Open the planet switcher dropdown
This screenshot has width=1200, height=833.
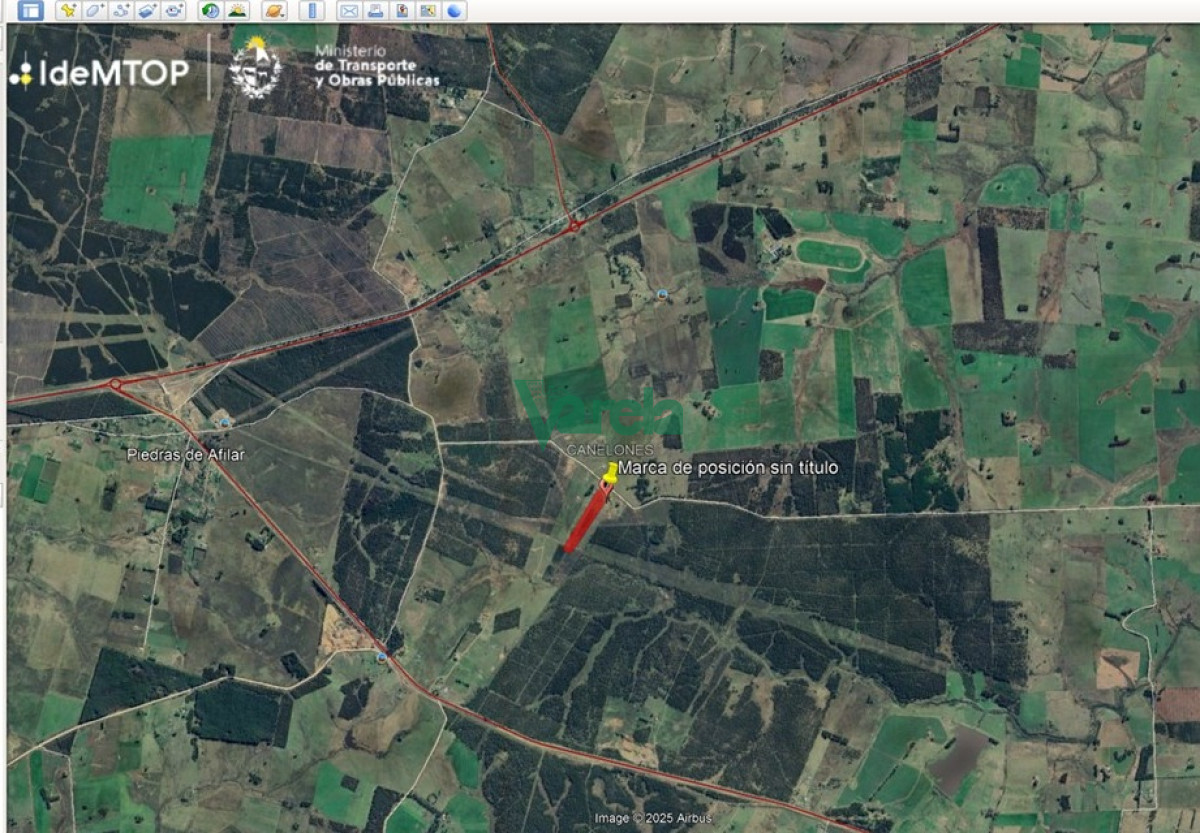click(x=273, y=11)
